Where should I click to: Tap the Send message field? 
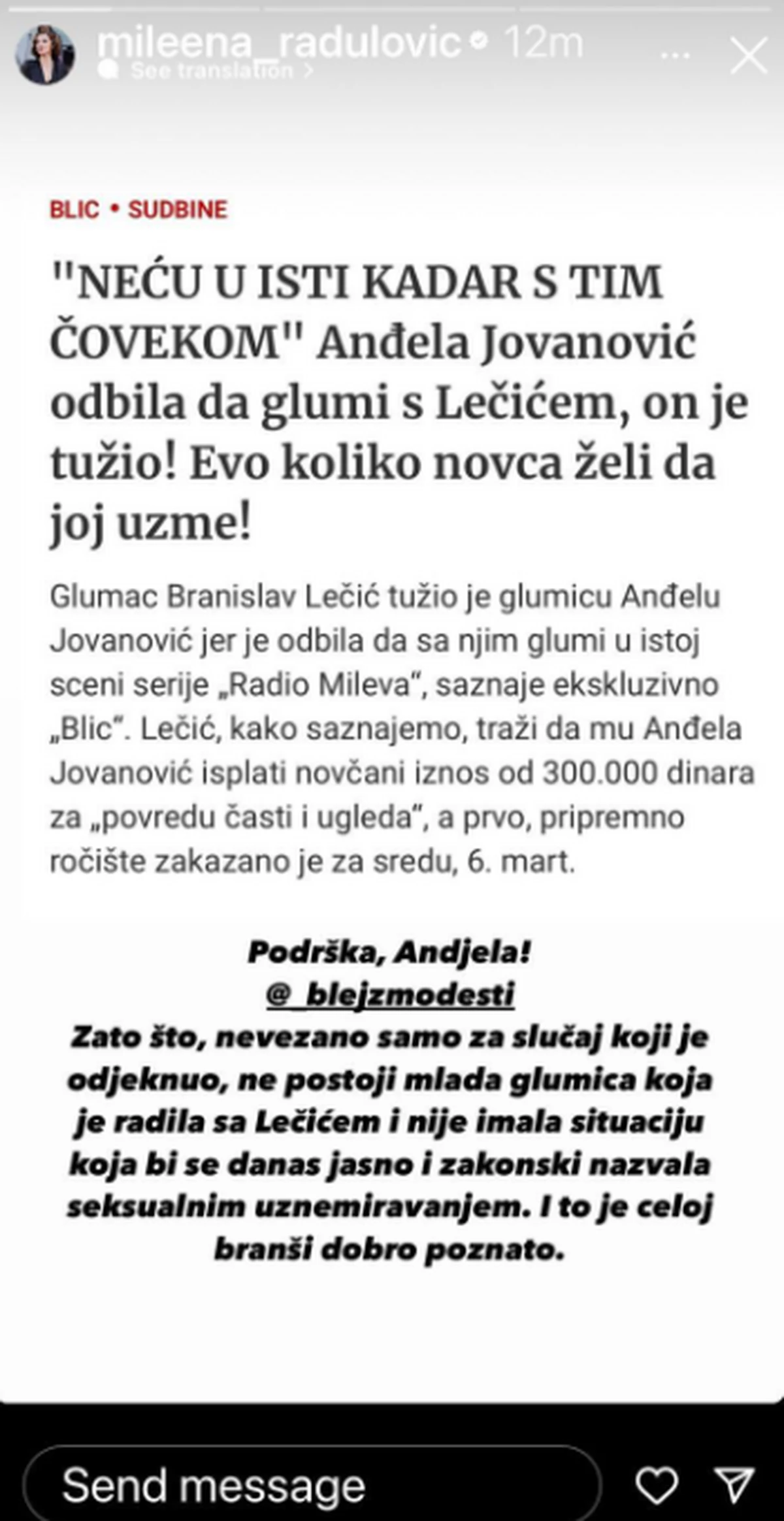(312, 1486)
